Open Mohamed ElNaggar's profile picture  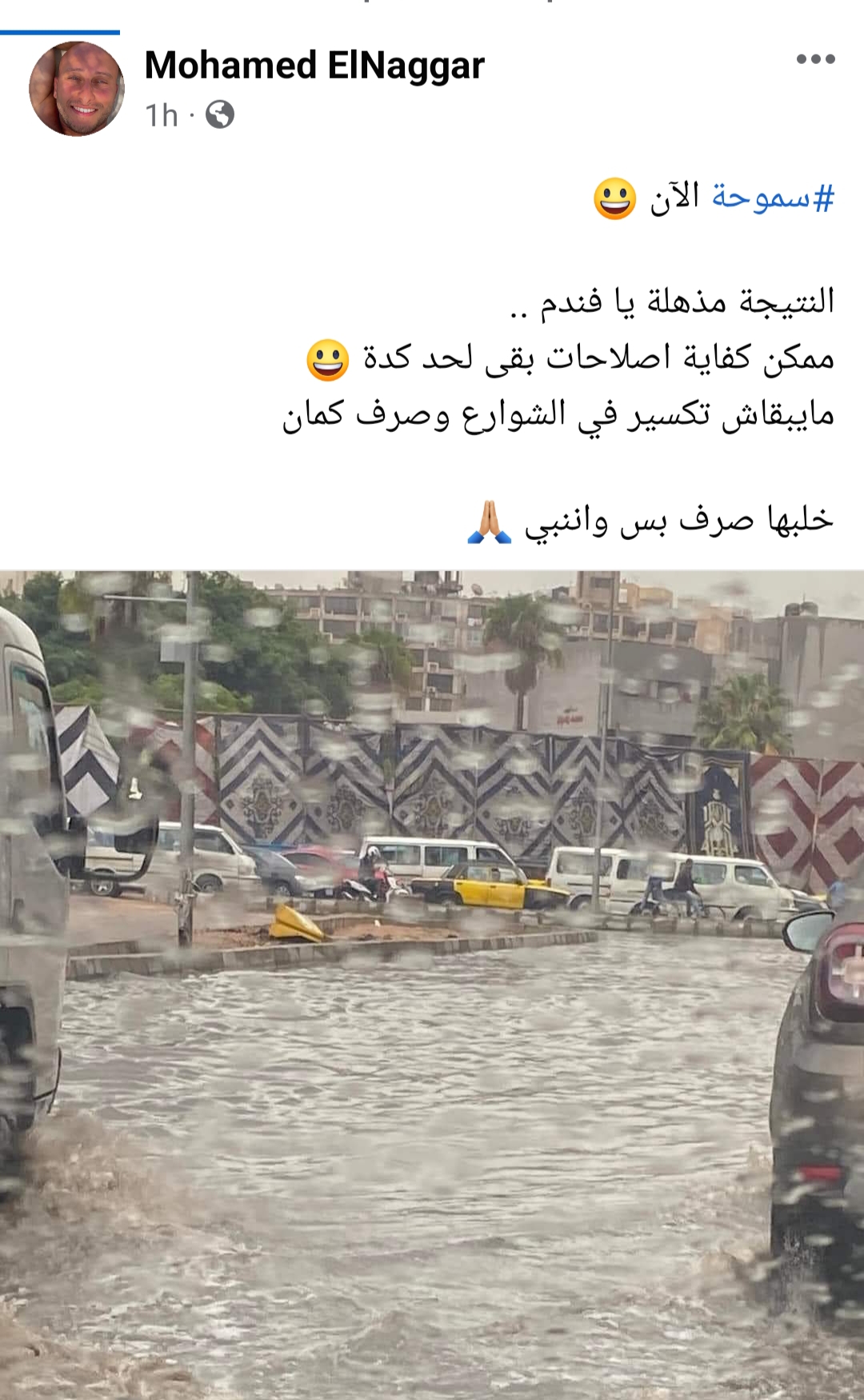[x=77, y=89]
